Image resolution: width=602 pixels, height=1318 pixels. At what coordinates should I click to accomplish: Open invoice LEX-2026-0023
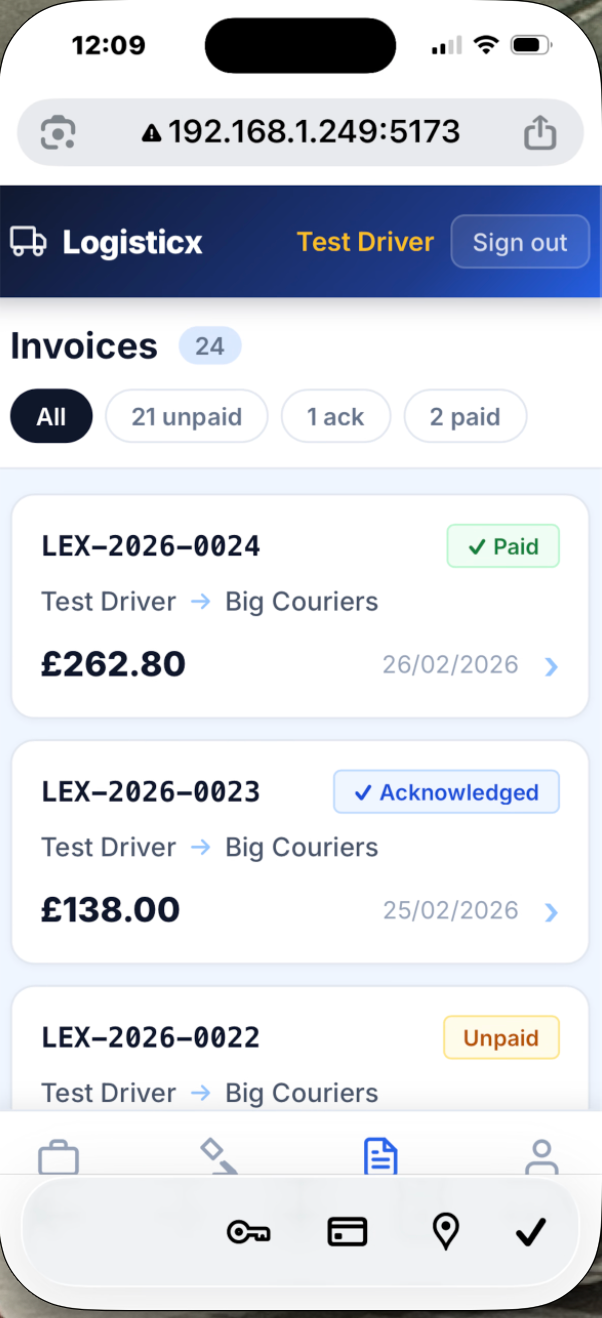tap(299, 851)
